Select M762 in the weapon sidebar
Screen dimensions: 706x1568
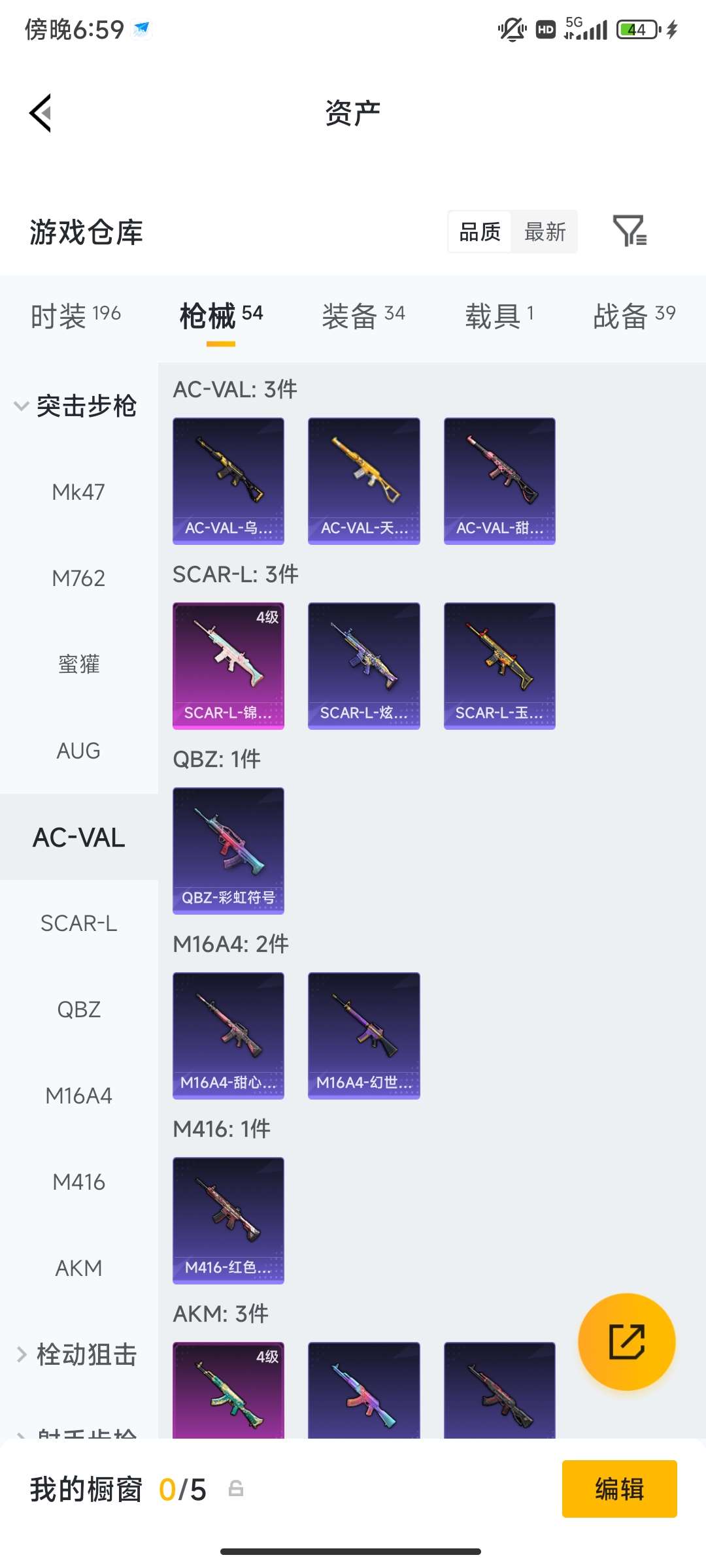80,578
